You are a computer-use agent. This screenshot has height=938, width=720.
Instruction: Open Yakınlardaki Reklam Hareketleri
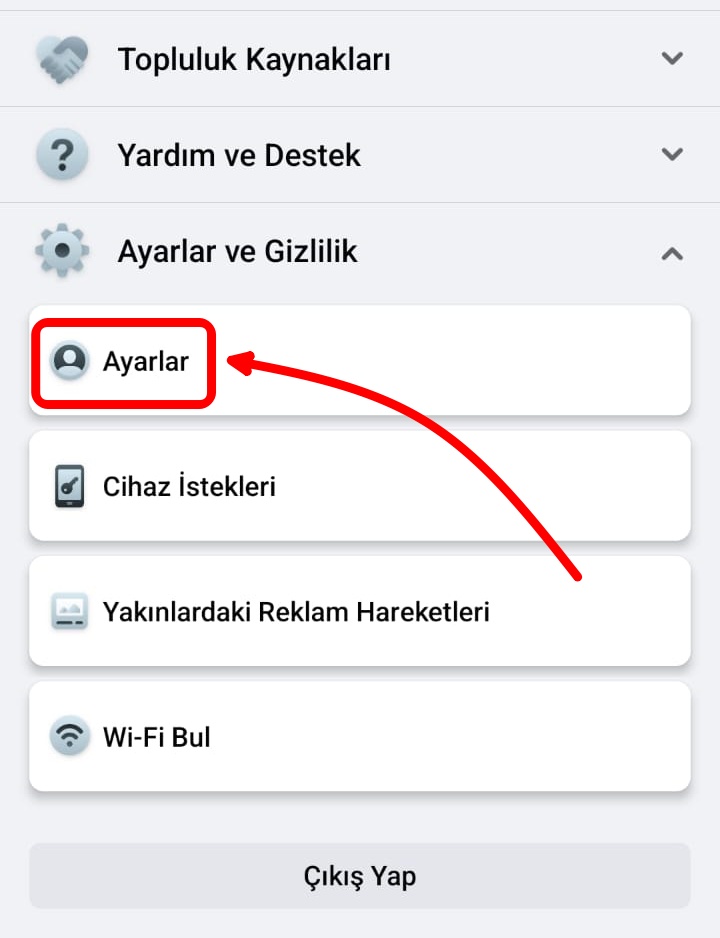[x=359, y=611]
